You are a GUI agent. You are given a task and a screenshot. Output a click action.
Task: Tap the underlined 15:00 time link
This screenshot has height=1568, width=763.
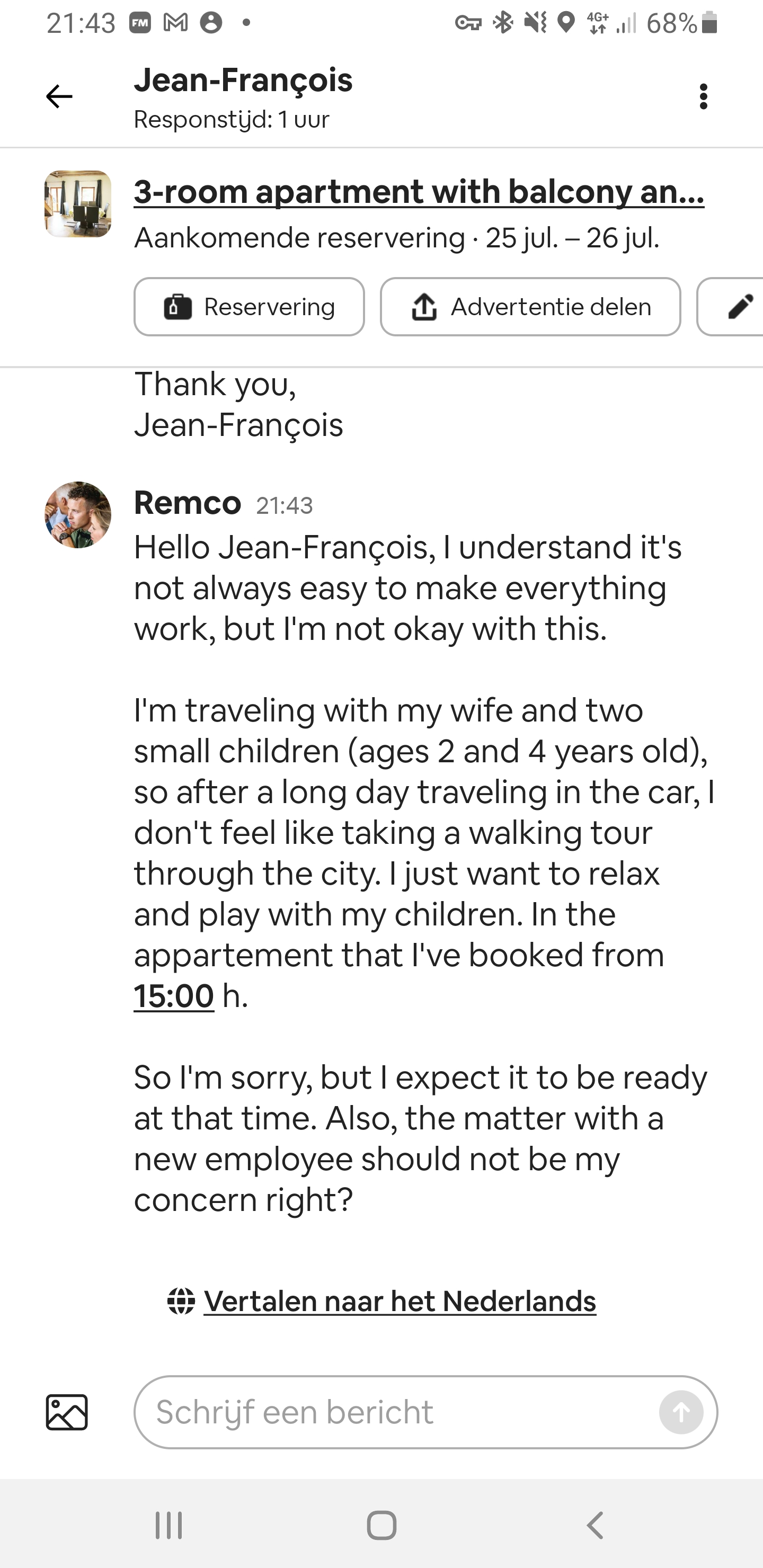click(x=174, y=996)
